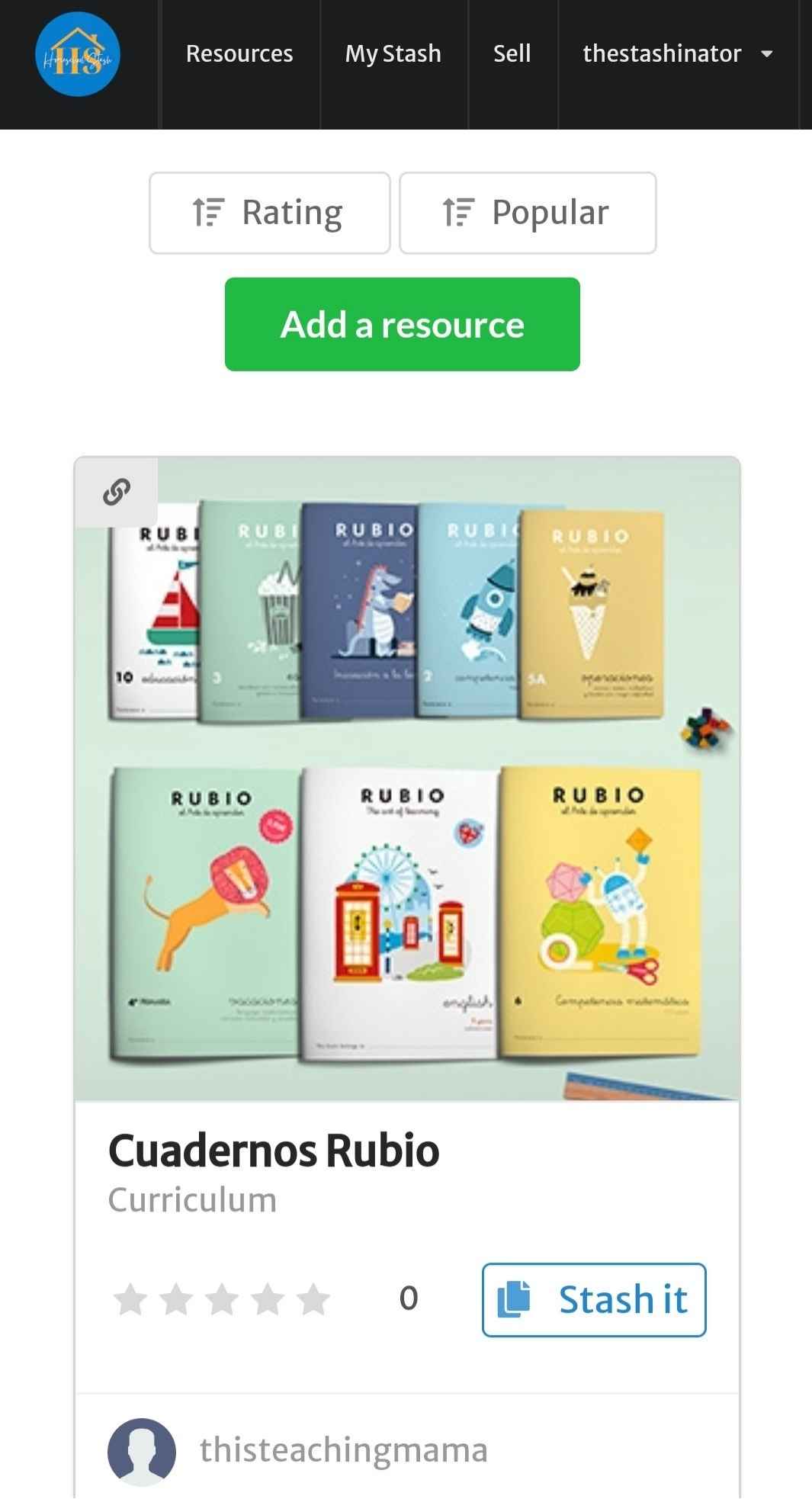Screen dimensions: 812x1499
Task: Open the Sell section
Action: [x=512, y=54]
